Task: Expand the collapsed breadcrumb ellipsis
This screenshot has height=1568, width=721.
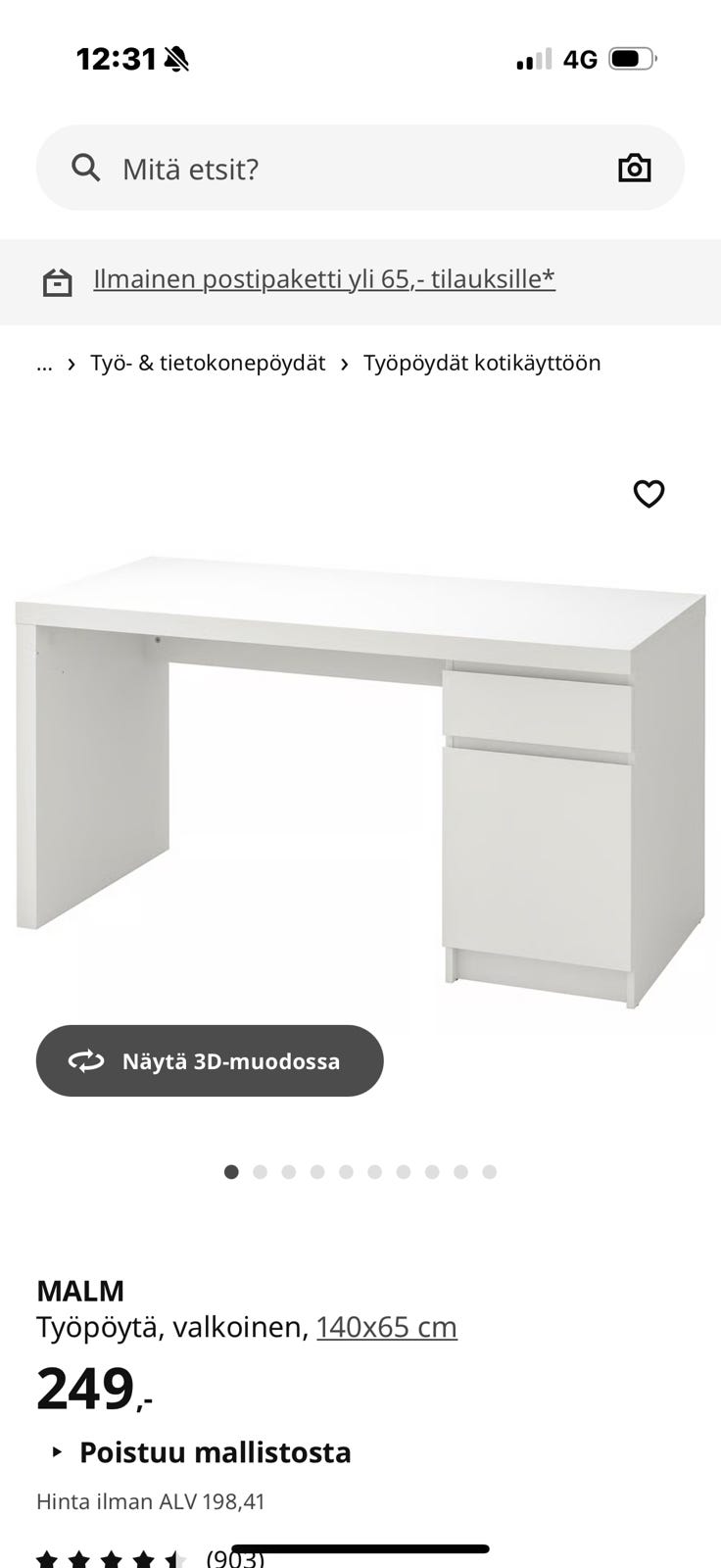Action: pos(44,363)
